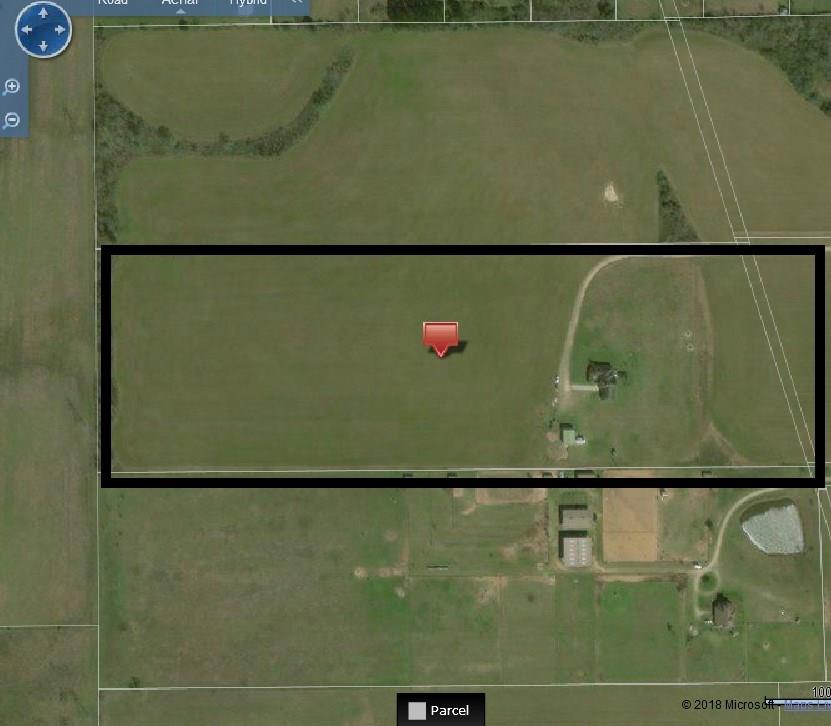Switch to Hybrid map view
831x726 pixels.
pos(248,3)
